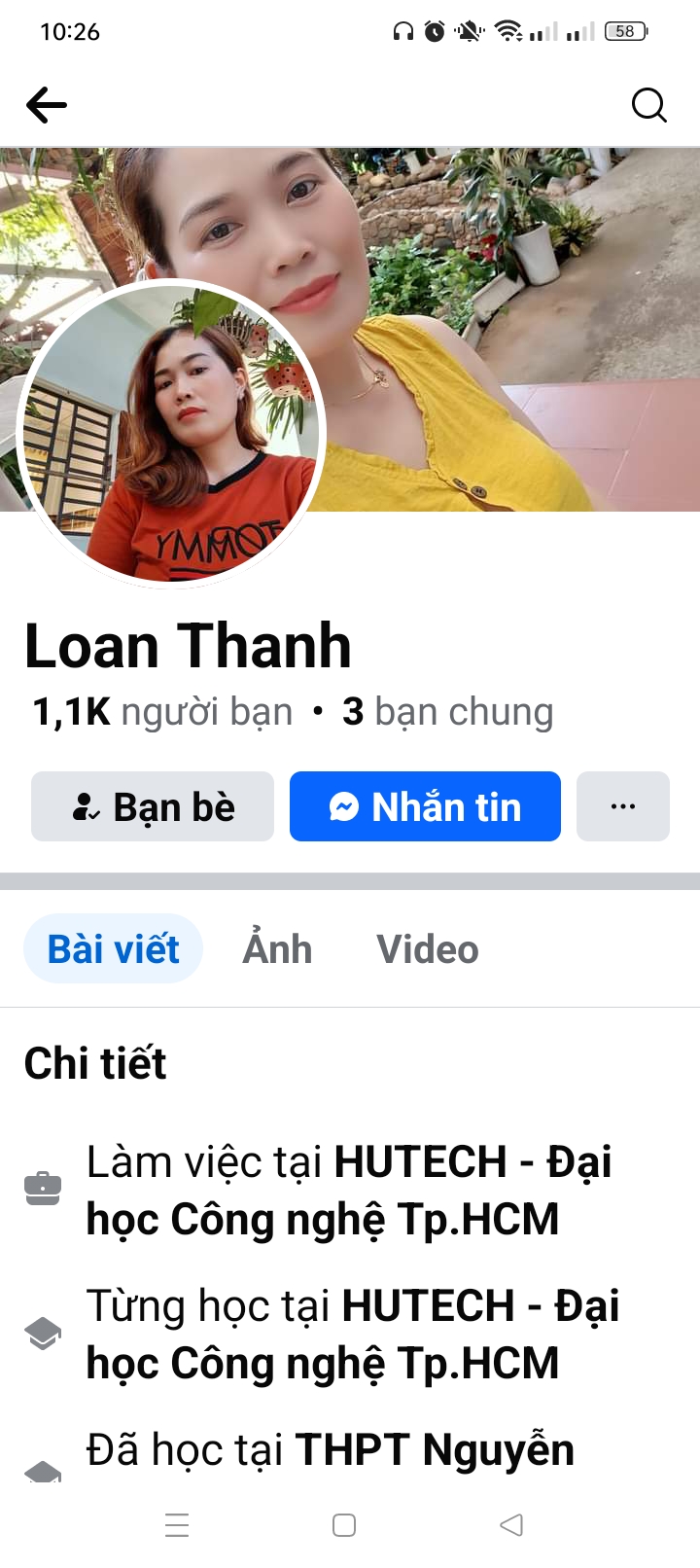Open the Từng học tại HUTECH school
700x1568 pixels.
click(x=352, y=1335)
